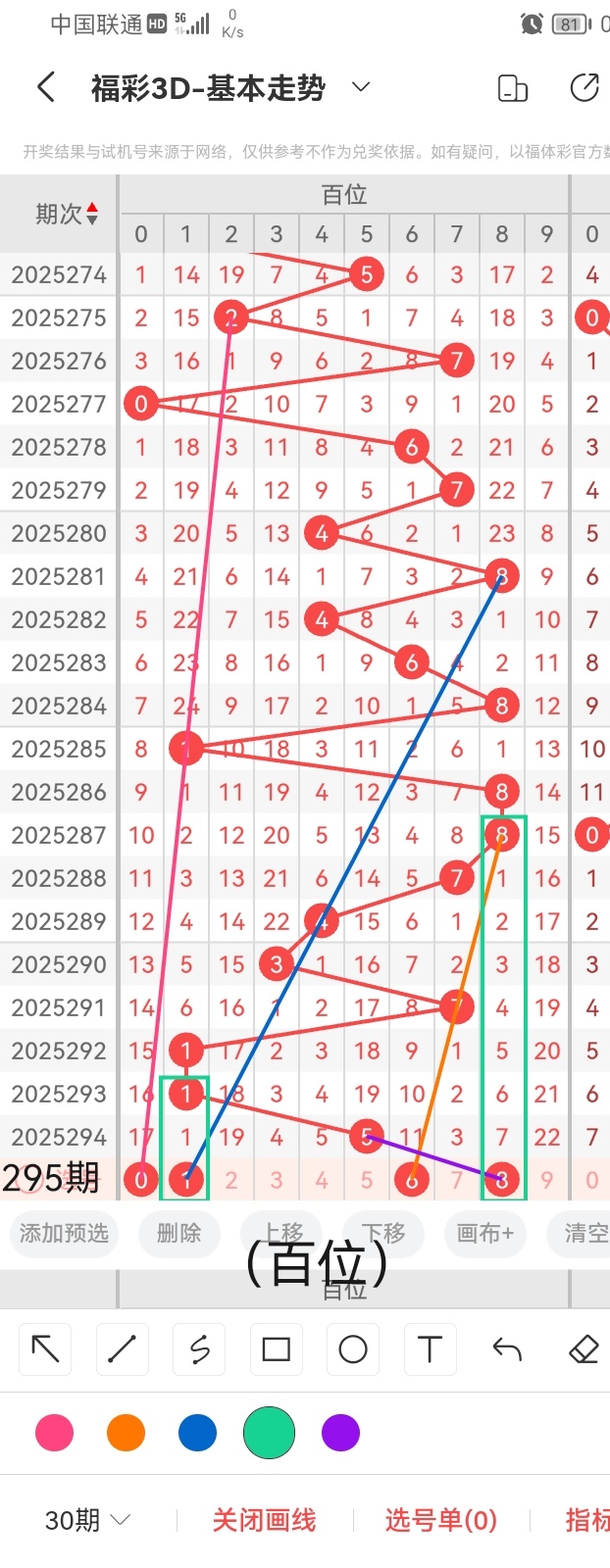This screenshot has height=1568, width=610.
Task: Expand the 福彩3D-基本走势 title dropdown
Action: pos(361,87)
